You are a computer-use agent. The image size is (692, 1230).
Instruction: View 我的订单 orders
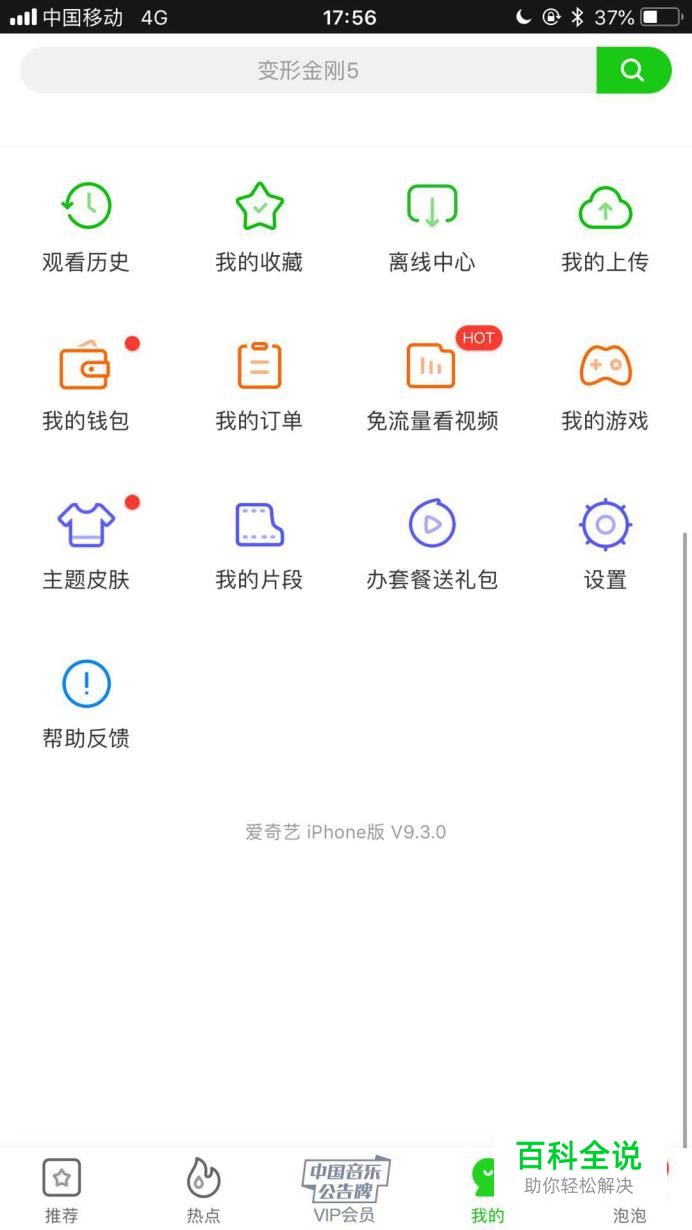click(x=259, y=386)
